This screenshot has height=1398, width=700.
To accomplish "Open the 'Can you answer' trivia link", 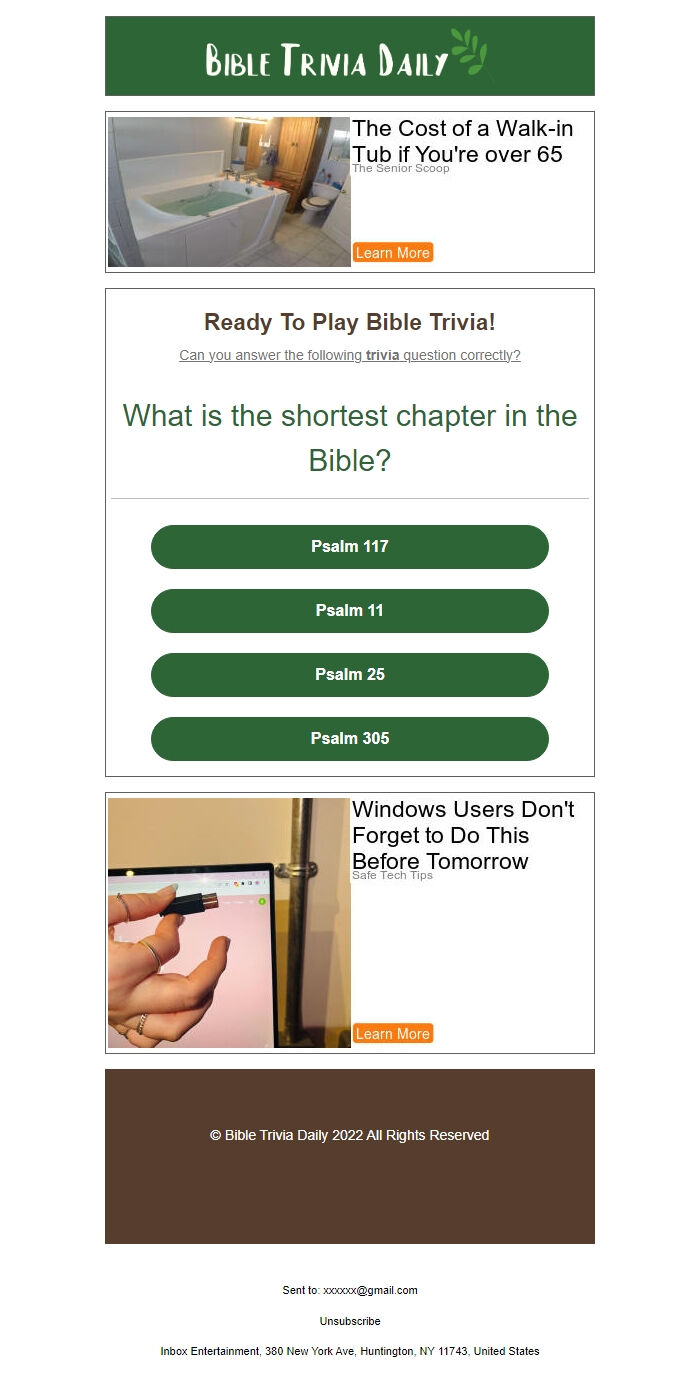I will pyautogui.click(x=349, y=355).
